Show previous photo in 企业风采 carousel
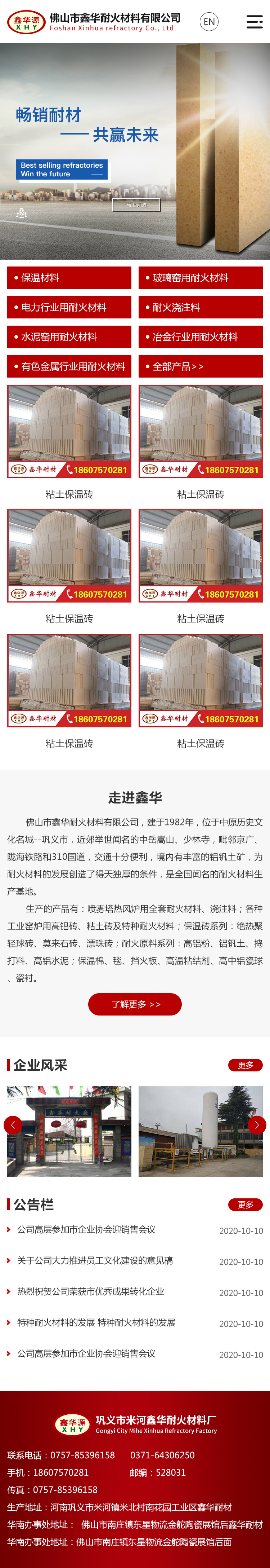Image resolution: width=270 pixels, height=1568 pixels. [13, 1125]
